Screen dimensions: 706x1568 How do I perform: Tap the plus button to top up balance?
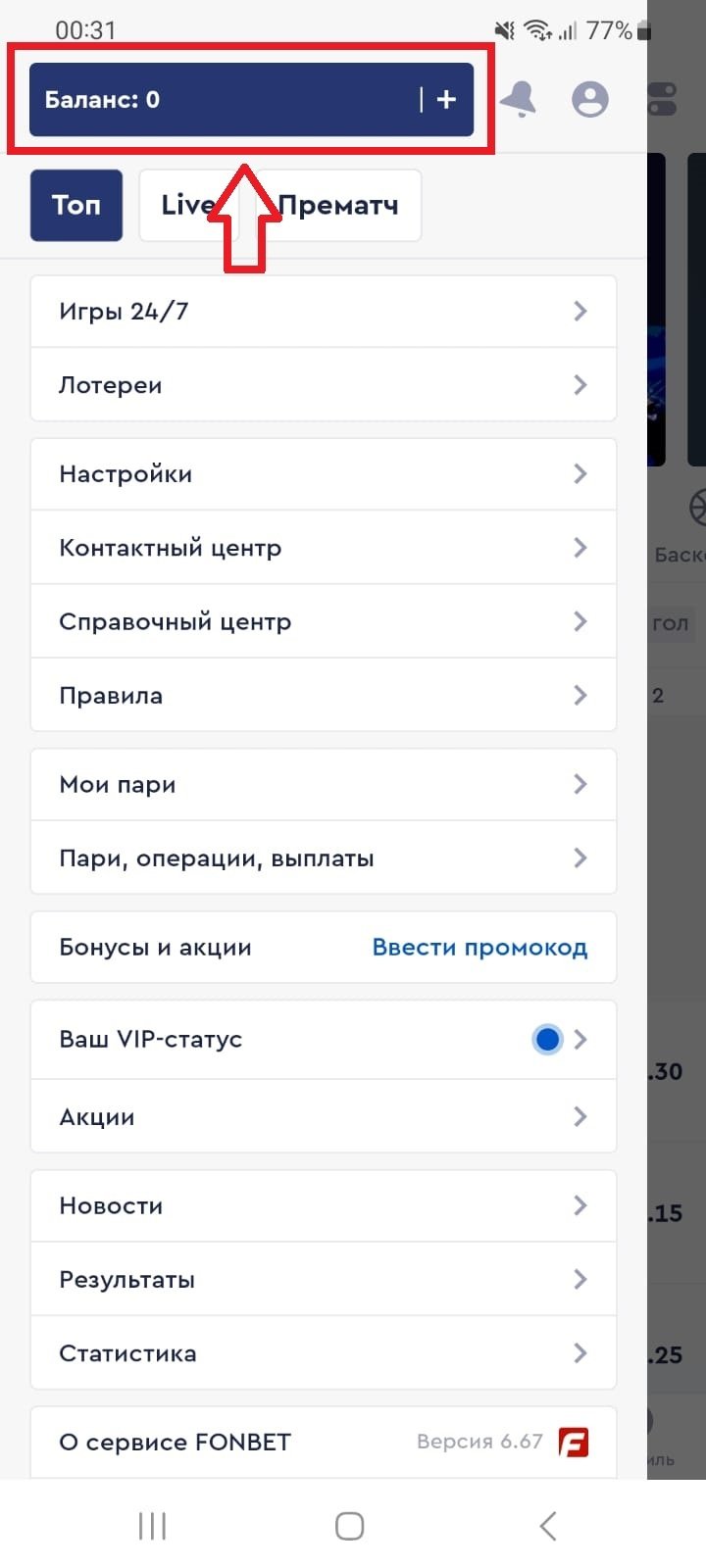point(446,99)
